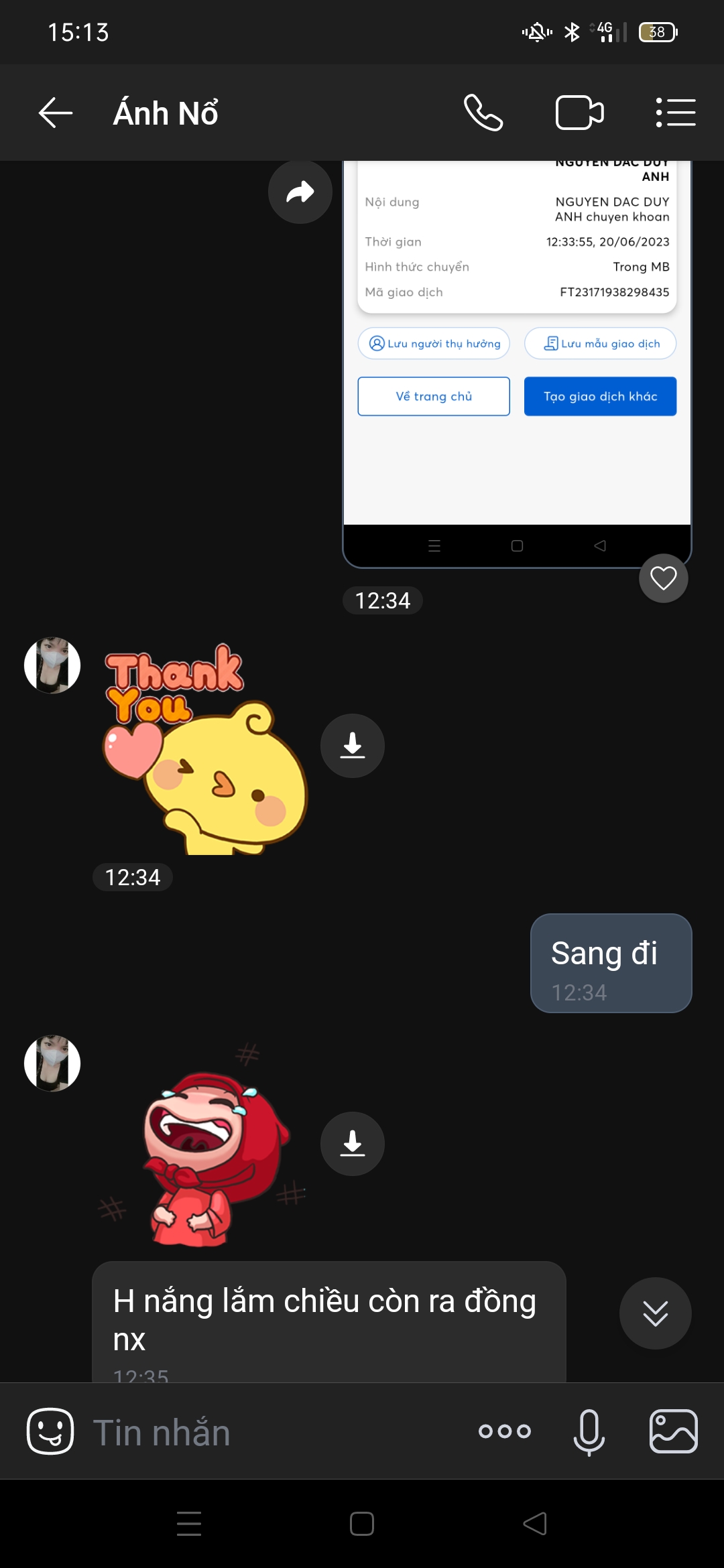Start a video call with Ánh Nổ

[579, 113]
